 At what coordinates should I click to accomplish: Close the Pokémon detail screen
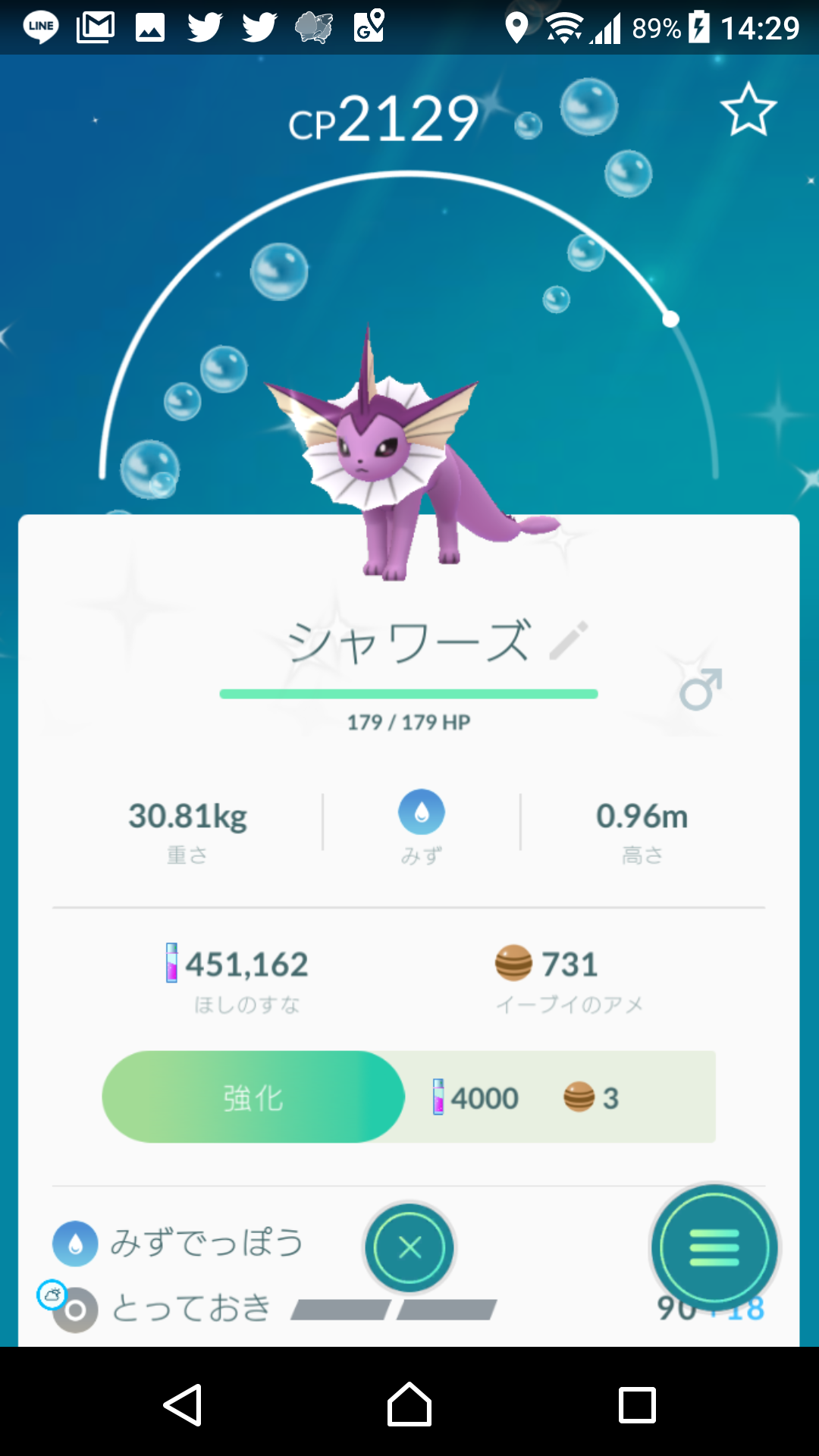click(409, 1247)
